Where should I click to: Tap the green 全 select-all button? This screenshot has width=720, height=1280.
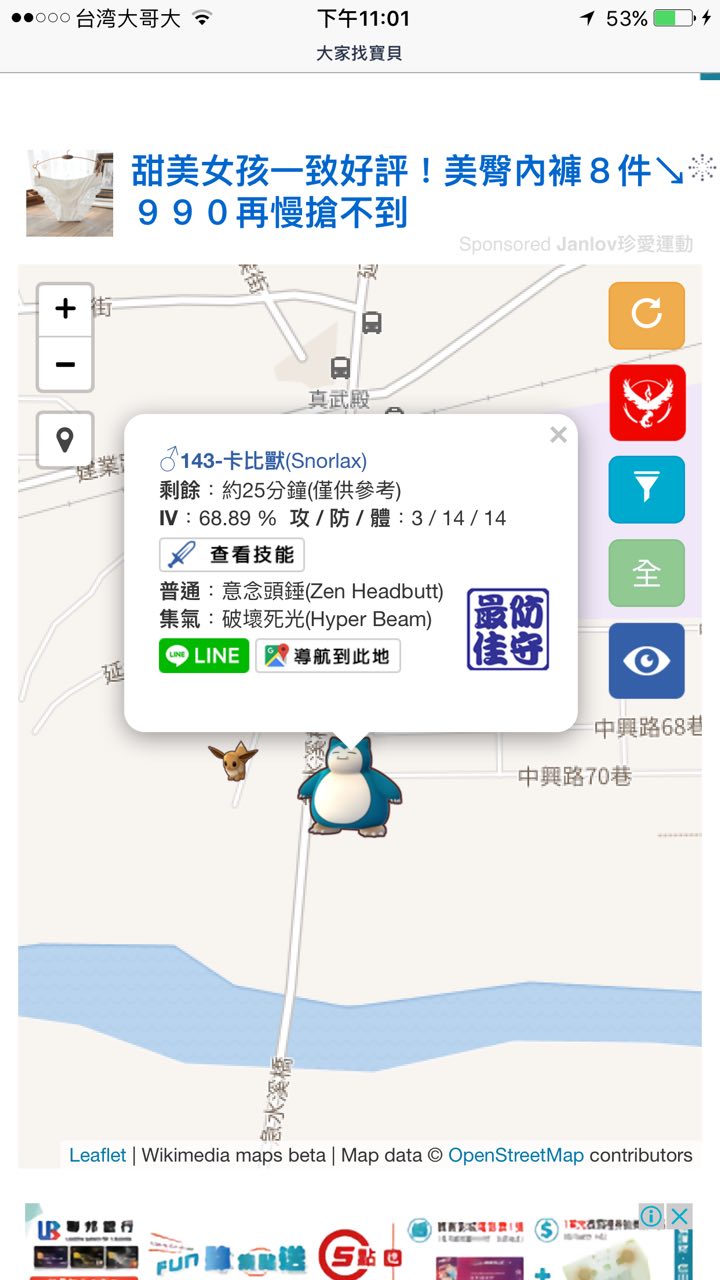click(647, 574)
